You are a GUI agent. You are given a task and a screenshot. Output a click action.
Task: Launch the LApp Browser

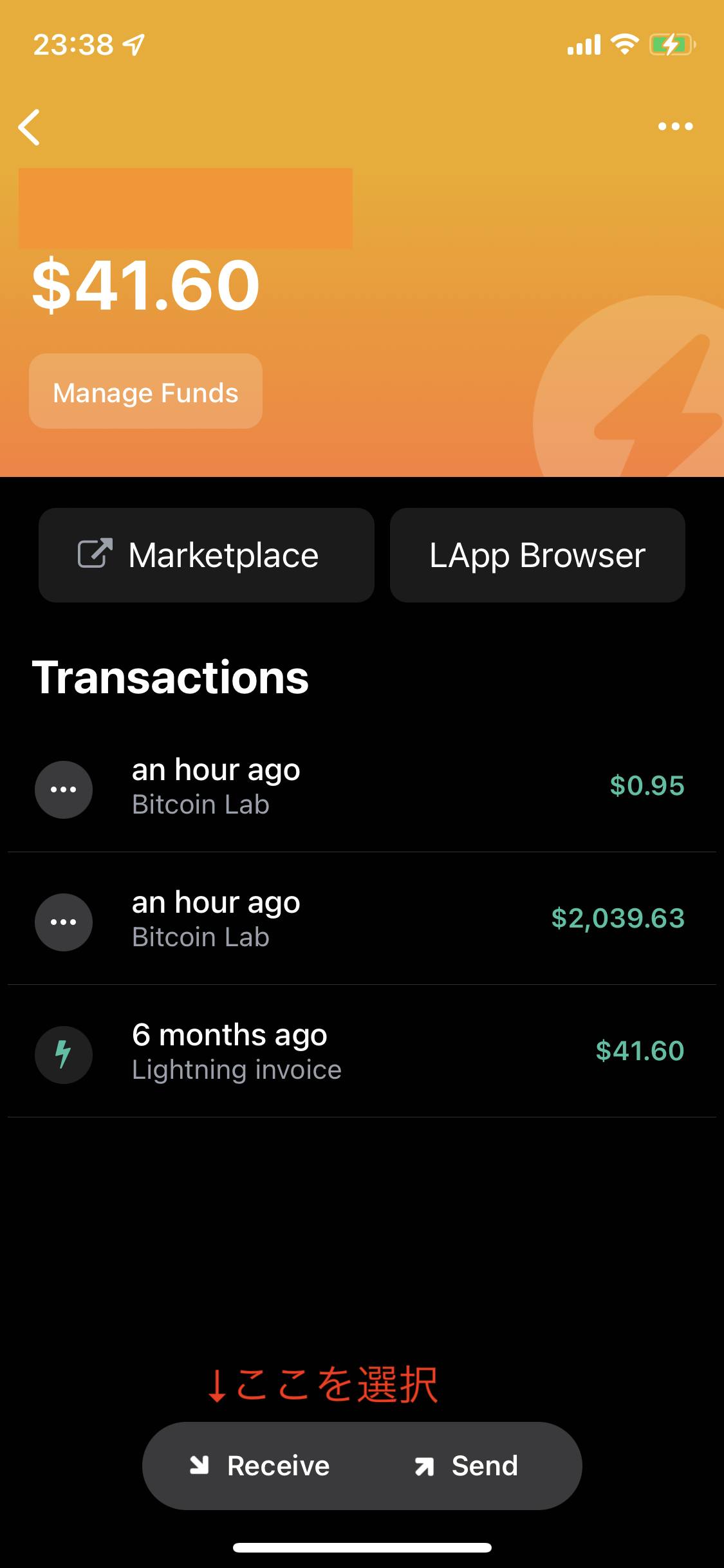tap(537, 555)
